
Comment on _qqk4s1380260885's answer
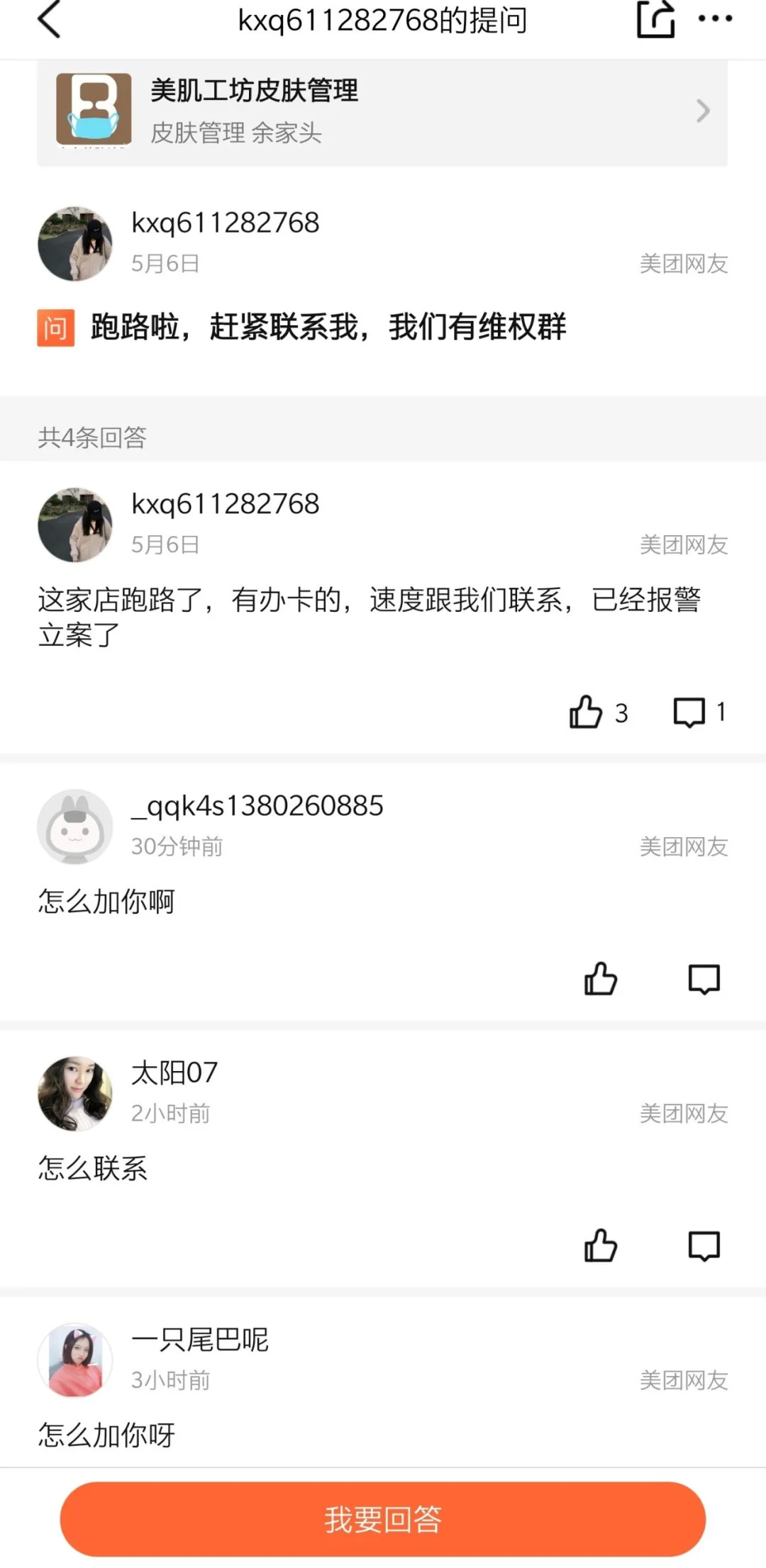[x=704, y=979]
